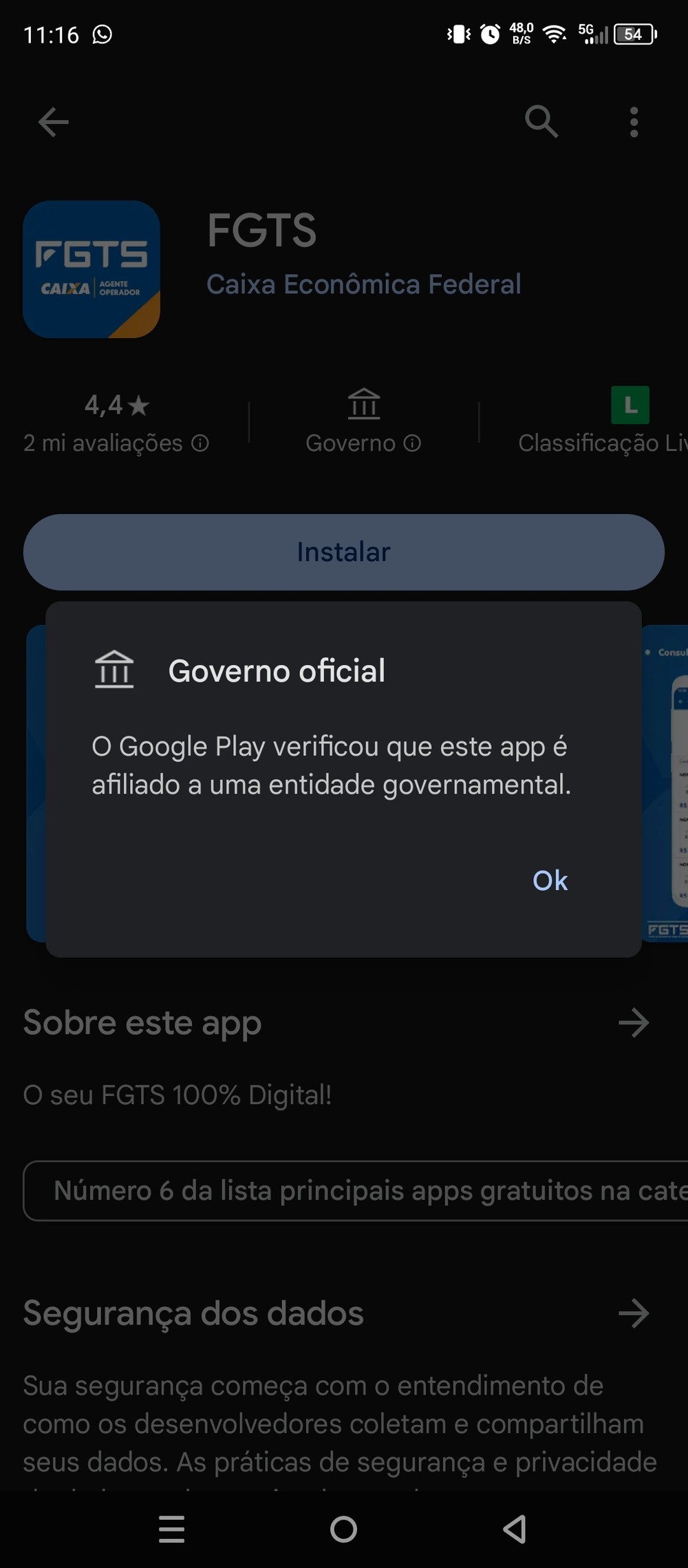Dismiss the Governo oficial dialog with Ok
688x1568 pixels.
(550, 880)
